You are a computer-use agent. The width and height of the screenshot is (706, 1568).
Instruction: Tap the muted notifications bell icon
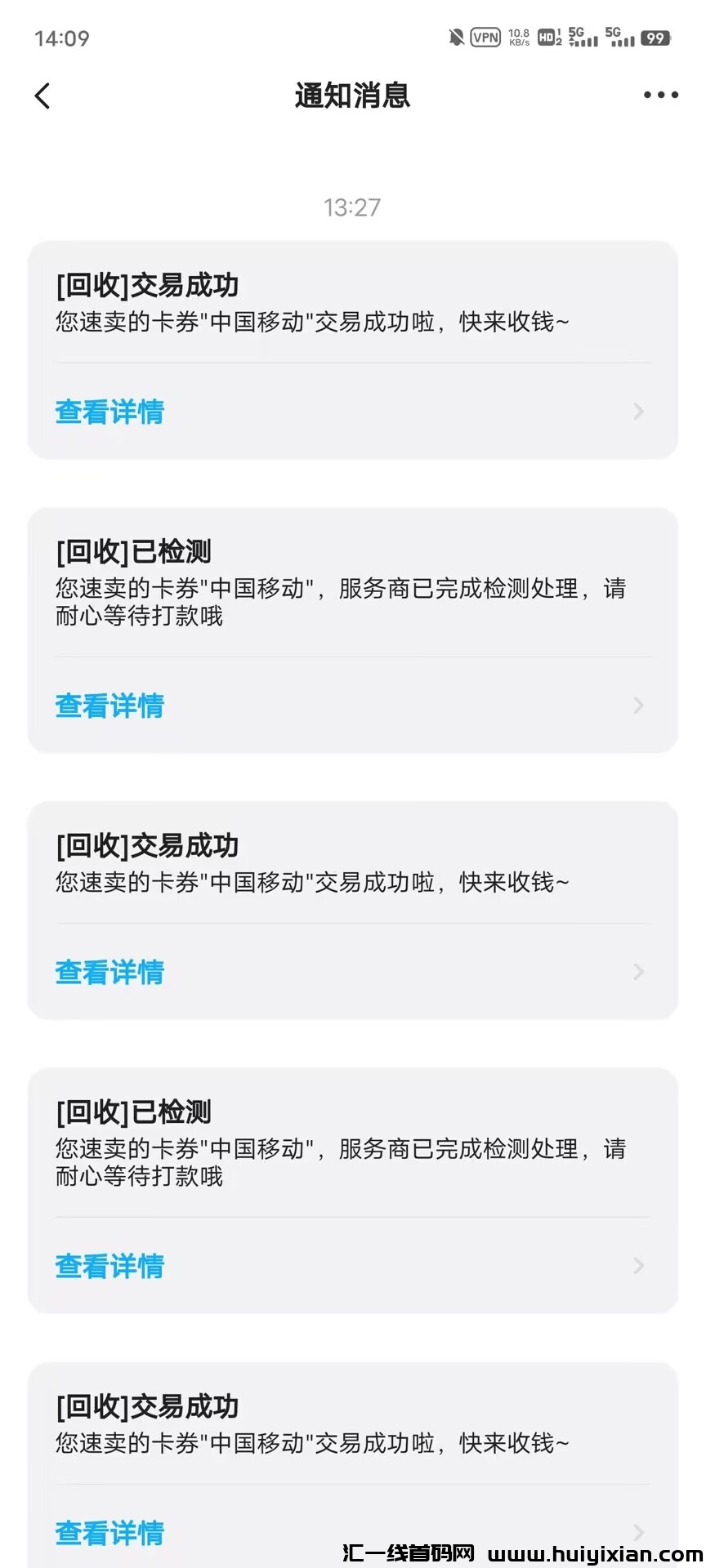tap(454, 37)
